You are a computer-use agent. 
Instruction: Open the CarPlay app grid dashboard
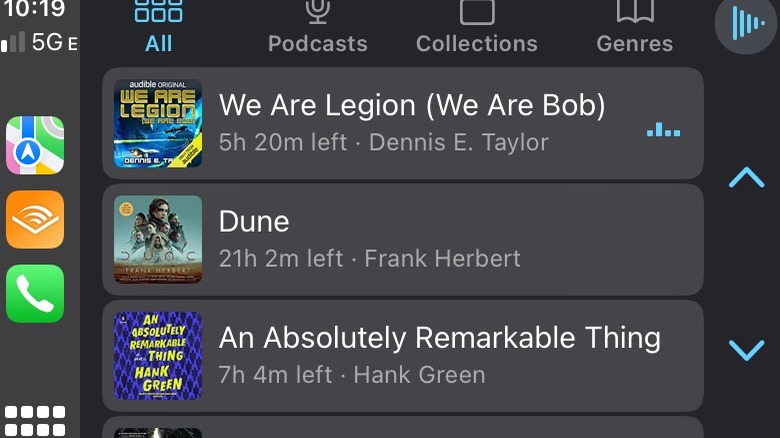point(35,420)
